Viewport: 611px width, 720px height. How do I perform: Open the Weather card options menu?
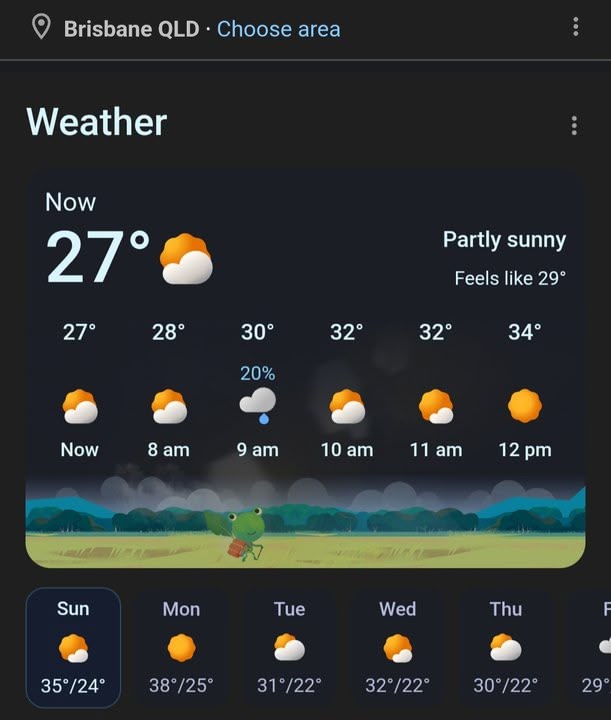coord(574,125)
